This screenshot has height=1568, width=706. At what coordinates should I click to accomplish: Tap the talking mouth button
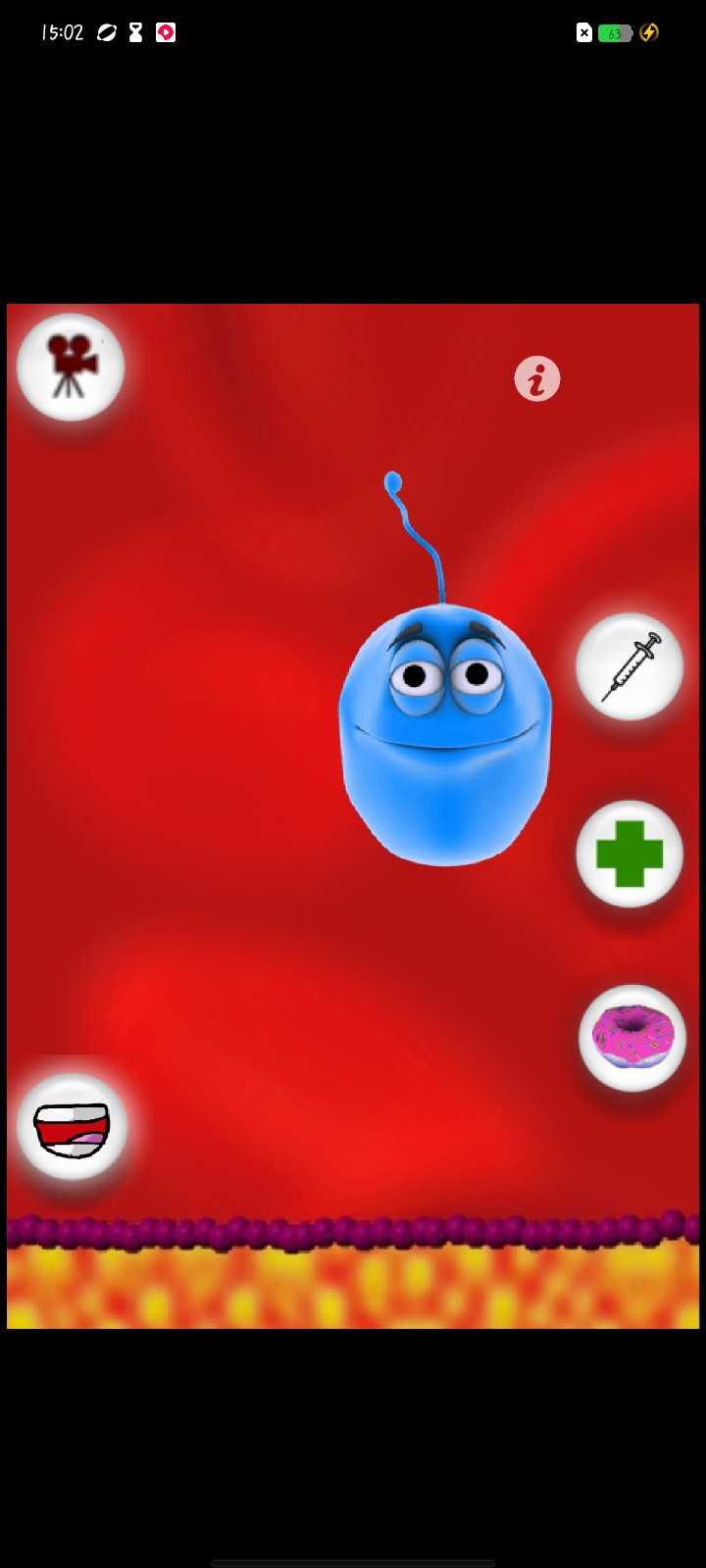click(x=72, y=1128)
